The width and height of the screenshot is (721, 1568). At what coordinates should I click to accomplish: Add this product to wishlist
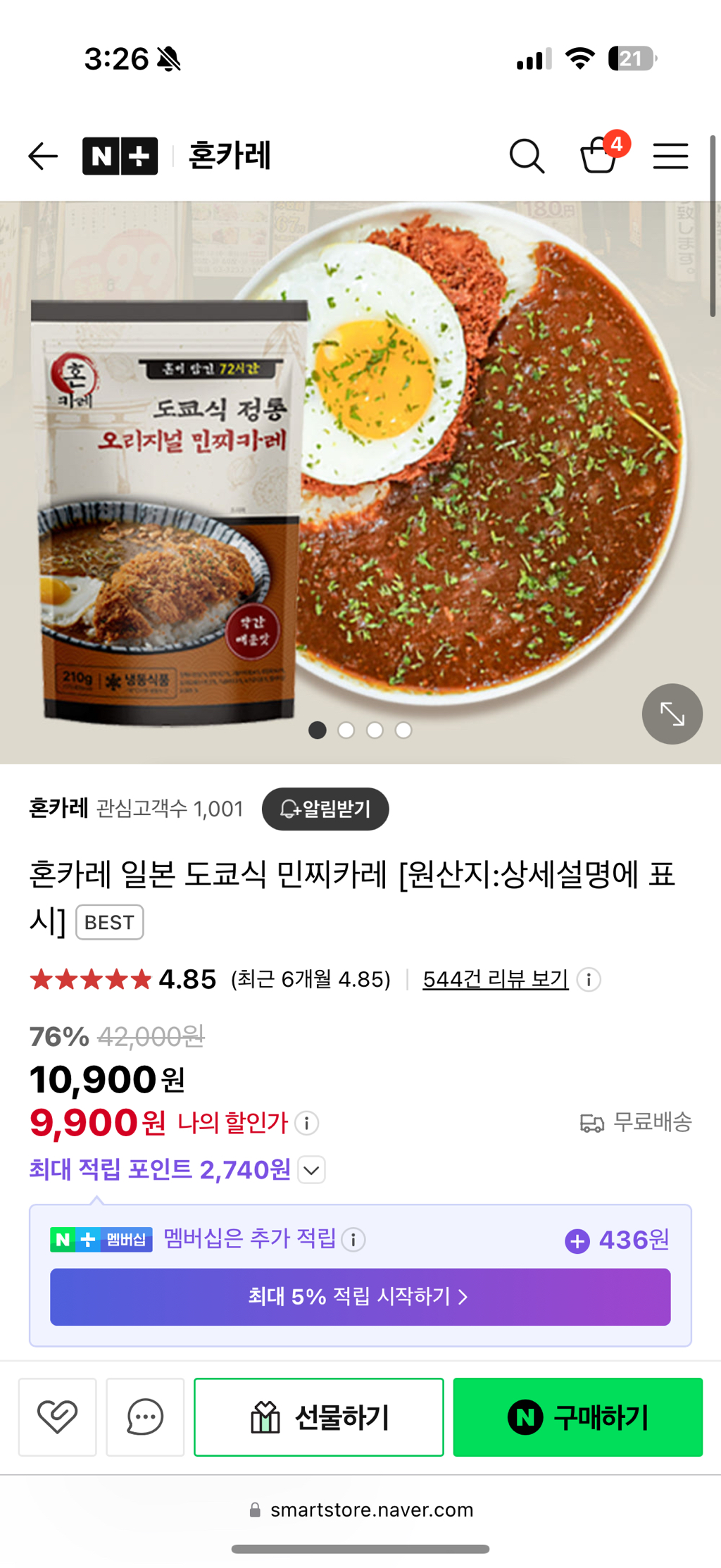(x=57, y=1417)
